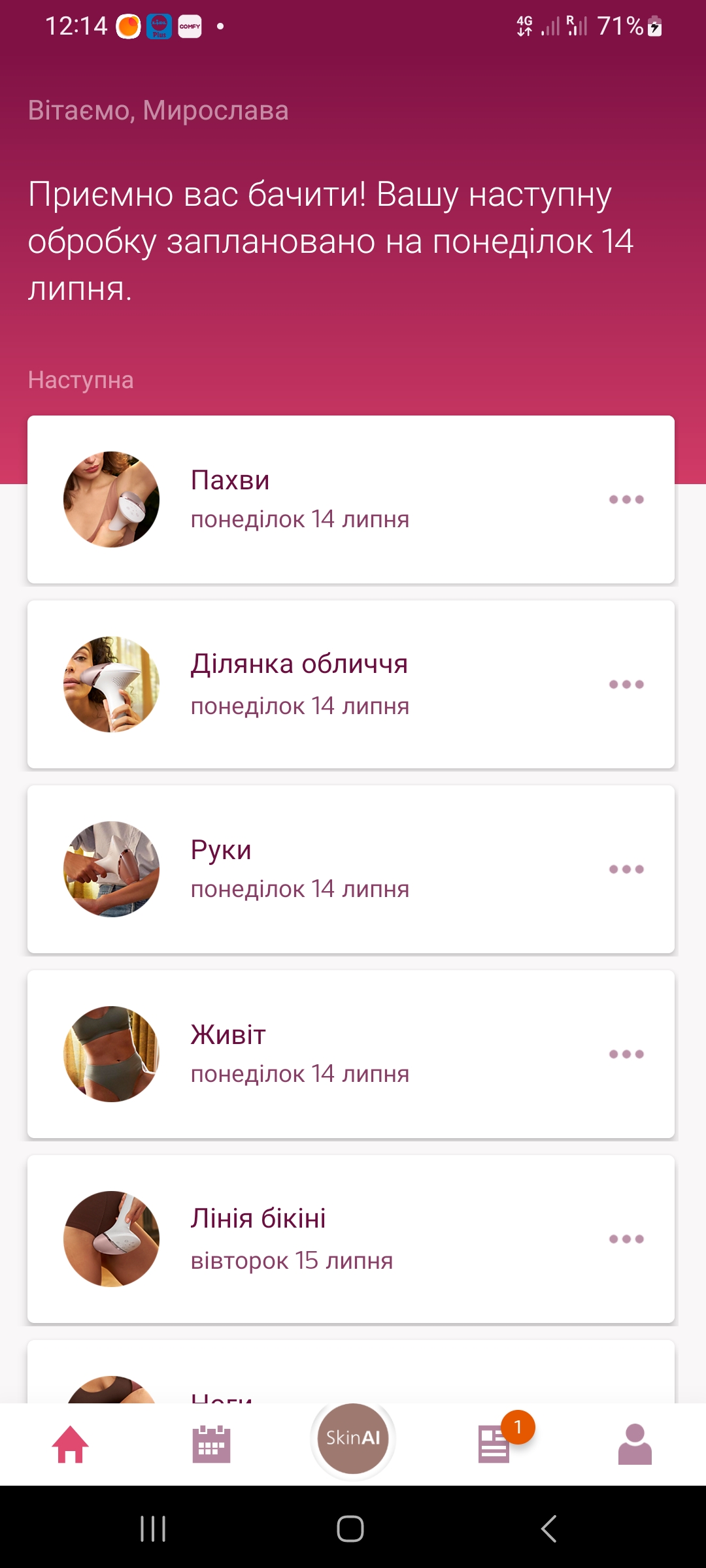Open recent apps from navigation bar
The height and width of the screenshot is (1568, 706).
[x=153, y=1529]
